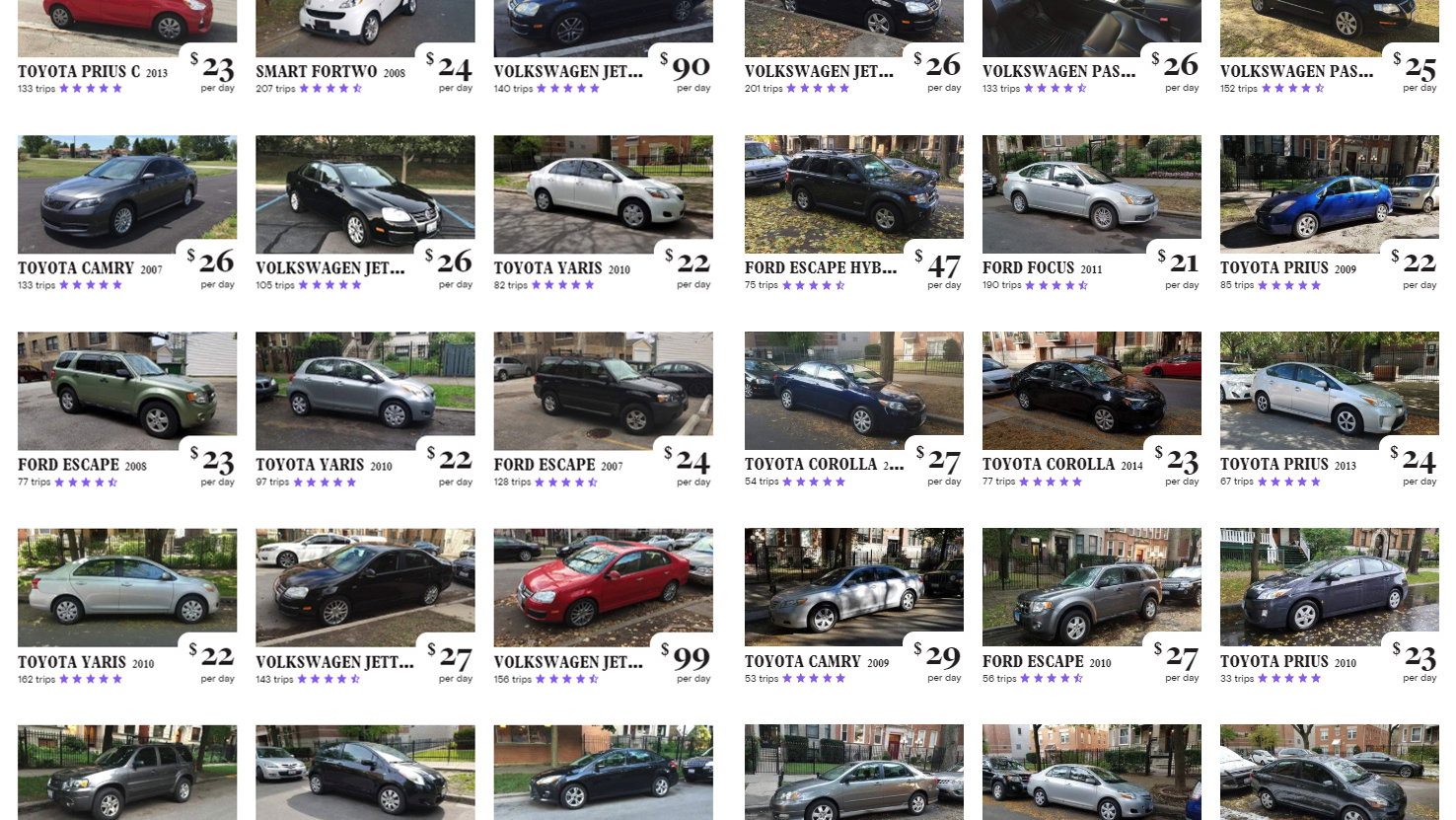This screenshot has width=1456, height=820.
Task: Select the Toyota Yaris with 97 trips
Action: pyautogui.click(x=364, y=391)
